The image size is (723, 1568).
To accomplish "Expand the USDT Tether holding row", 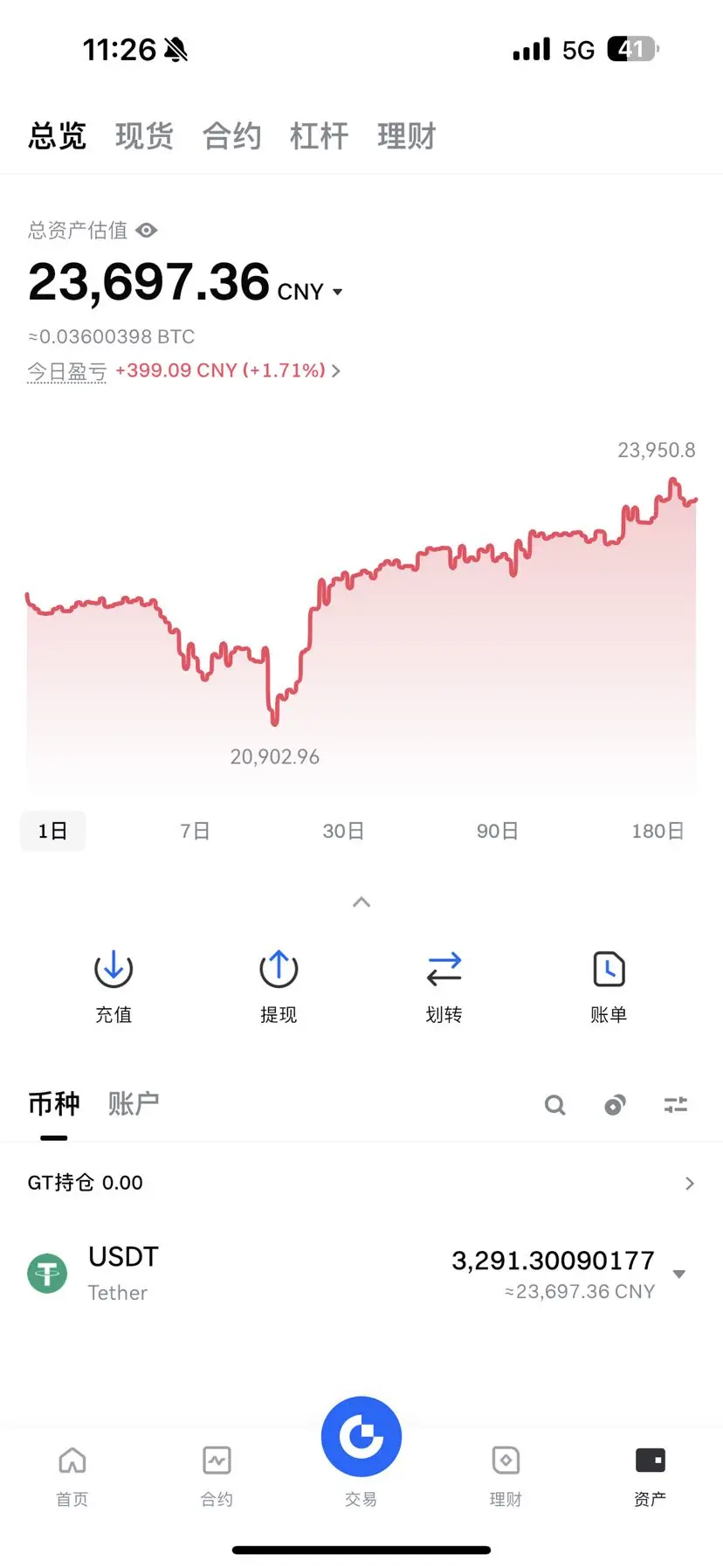I will [361, 1274].
